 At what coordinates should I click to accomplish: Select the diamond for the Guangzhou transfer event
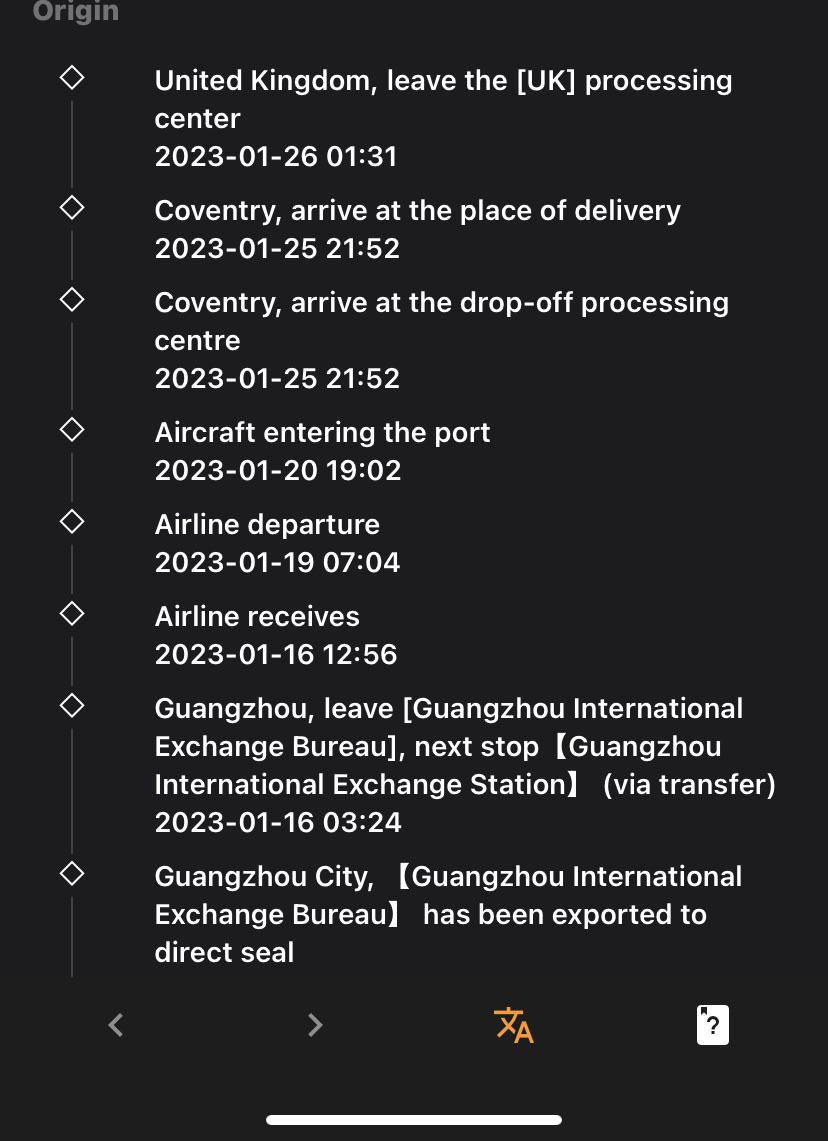72,705
